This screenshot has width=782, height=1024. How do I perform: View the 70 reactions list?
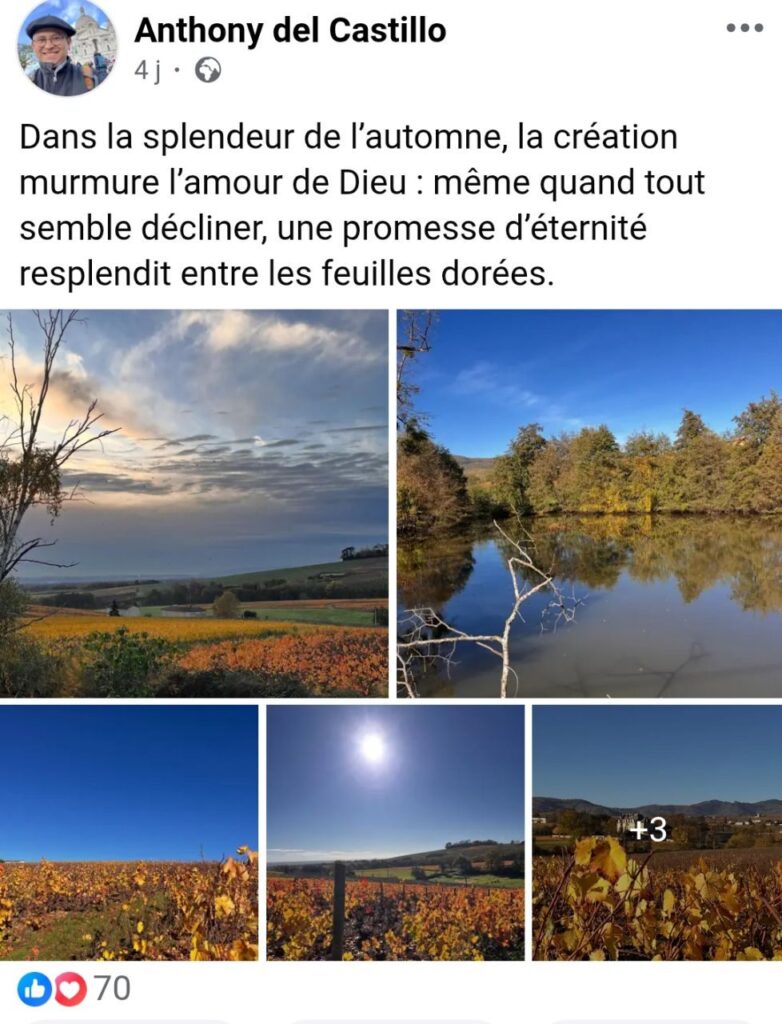[x=75, y=989]
